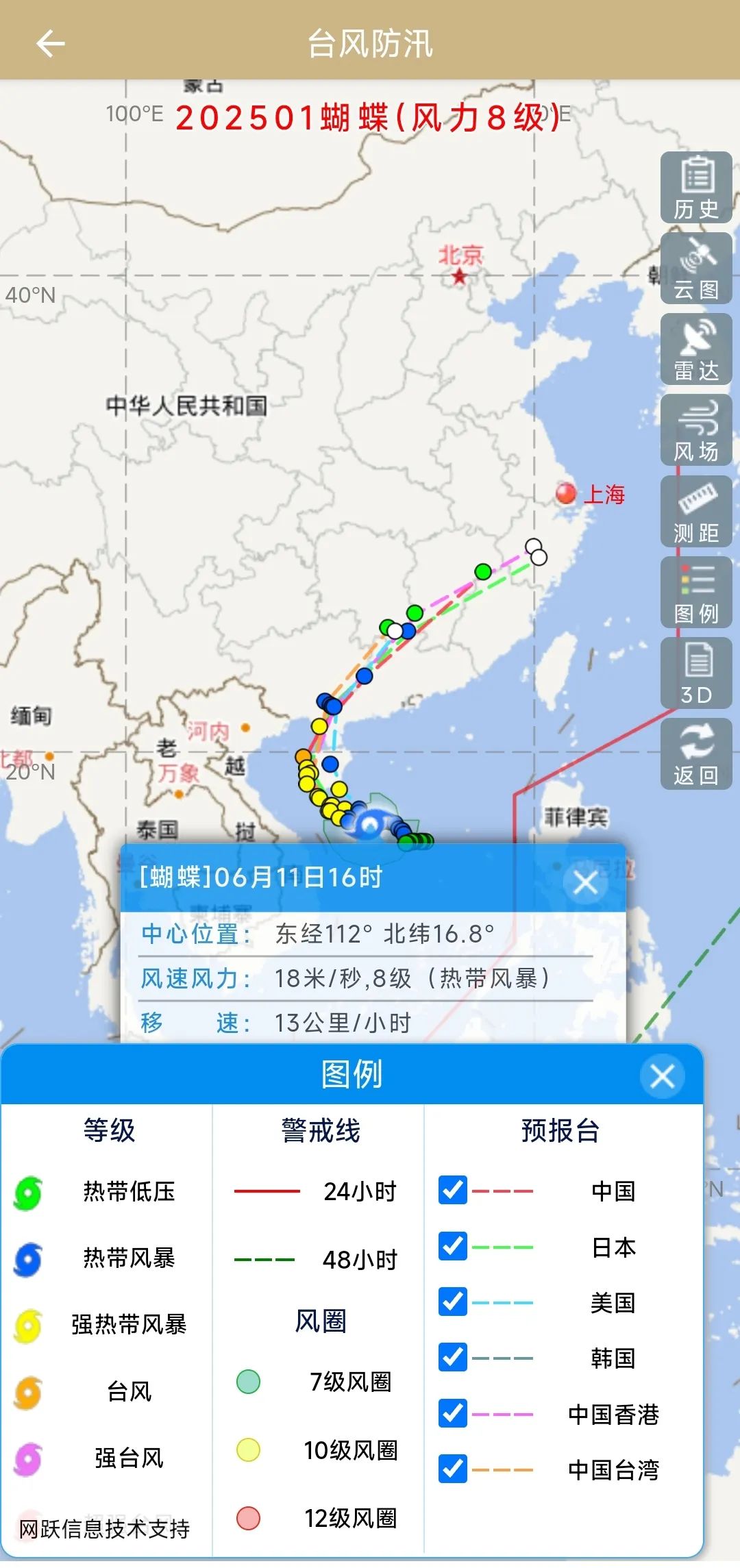Display the 风场 wind field

pos(696,430)
